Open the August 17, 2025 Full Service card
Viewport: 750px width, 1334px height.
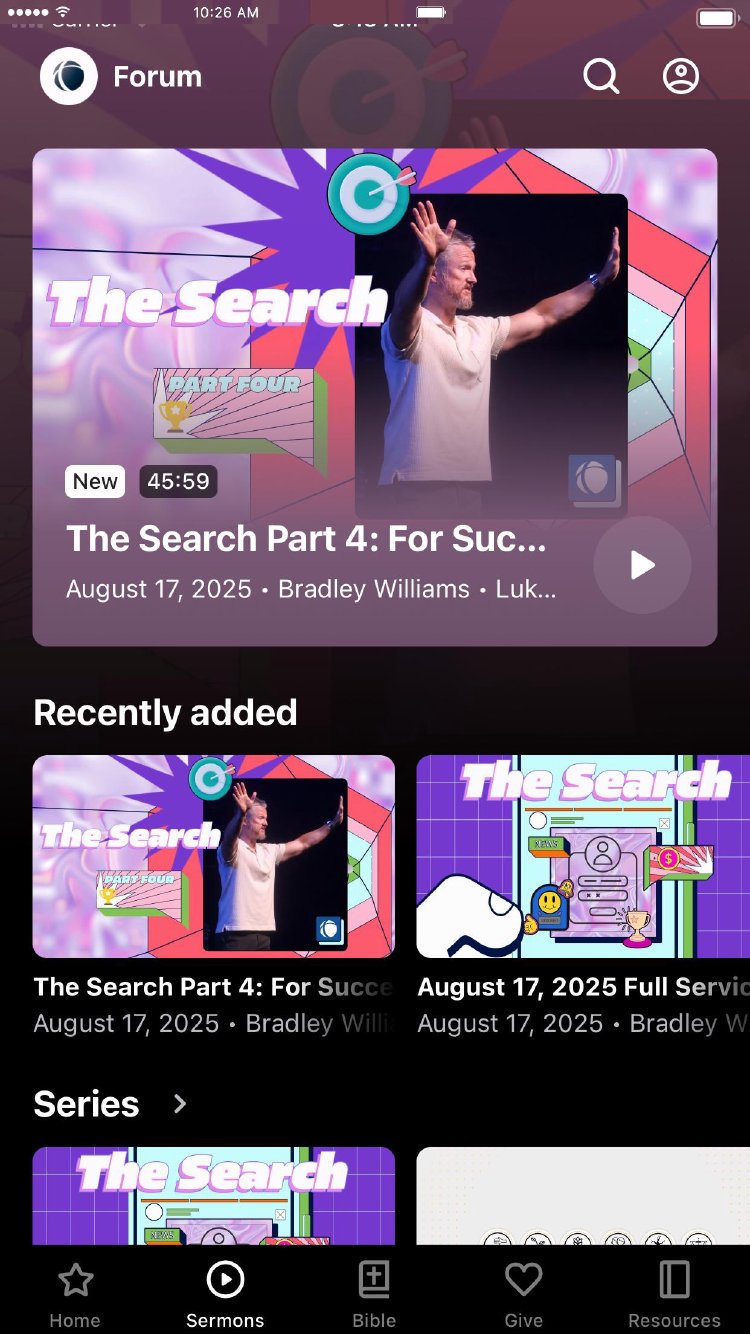coord(583,856)
